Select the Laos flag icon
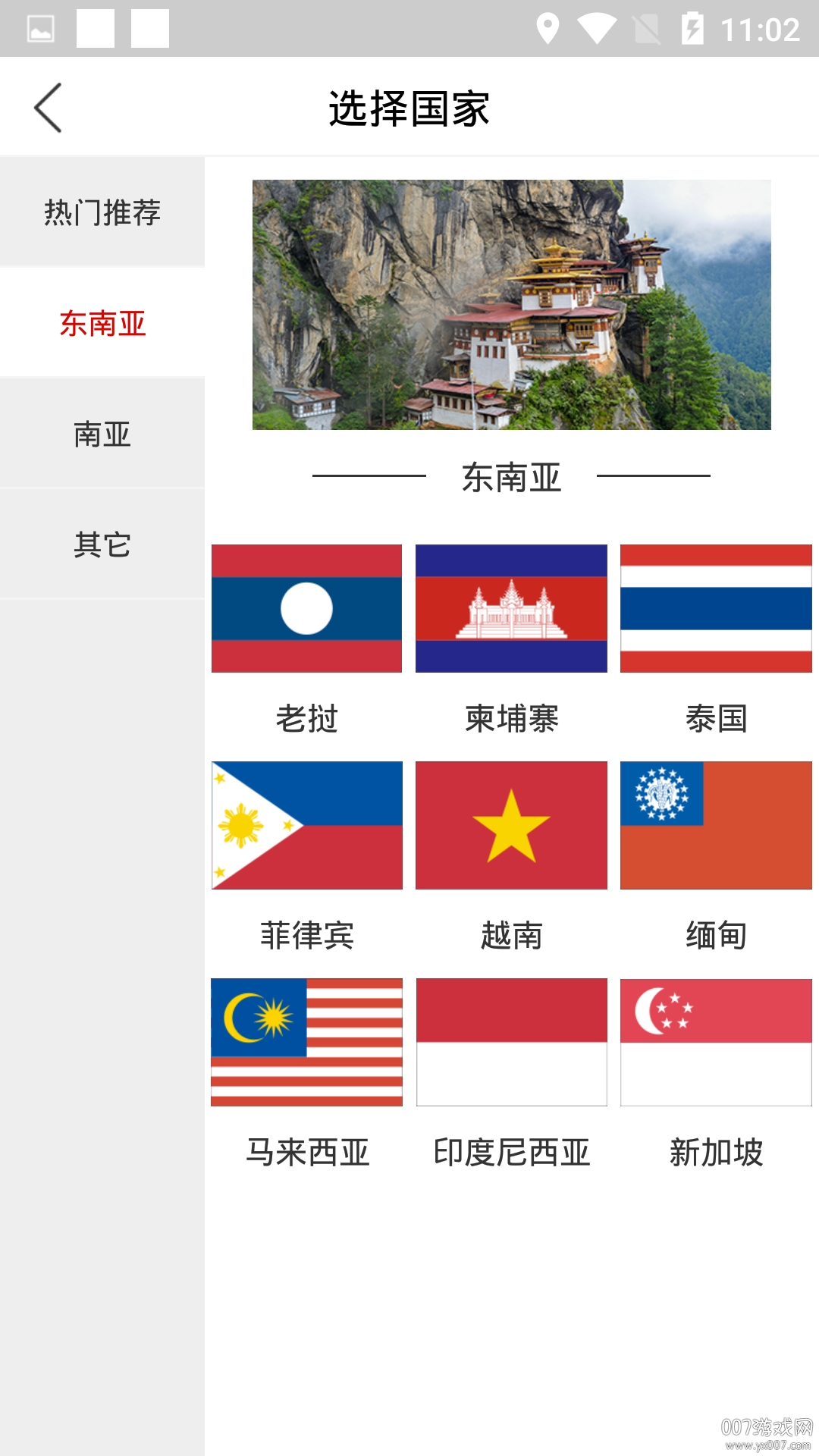This screenshot has height=1456, width=819. (306, 607)
